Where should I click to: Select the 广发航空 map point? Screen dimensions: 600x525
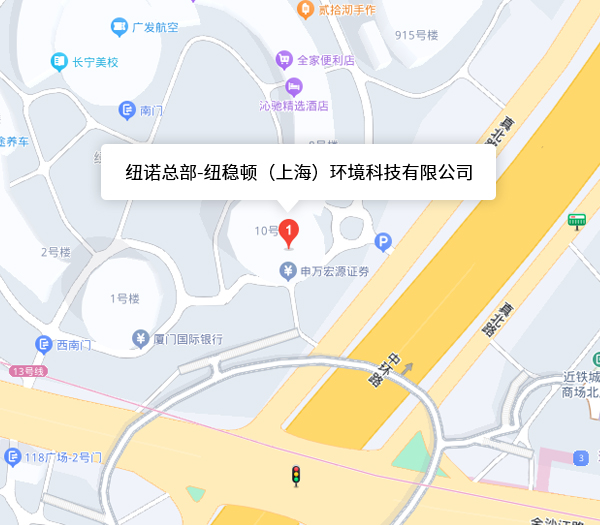click(x=119, y=27)
